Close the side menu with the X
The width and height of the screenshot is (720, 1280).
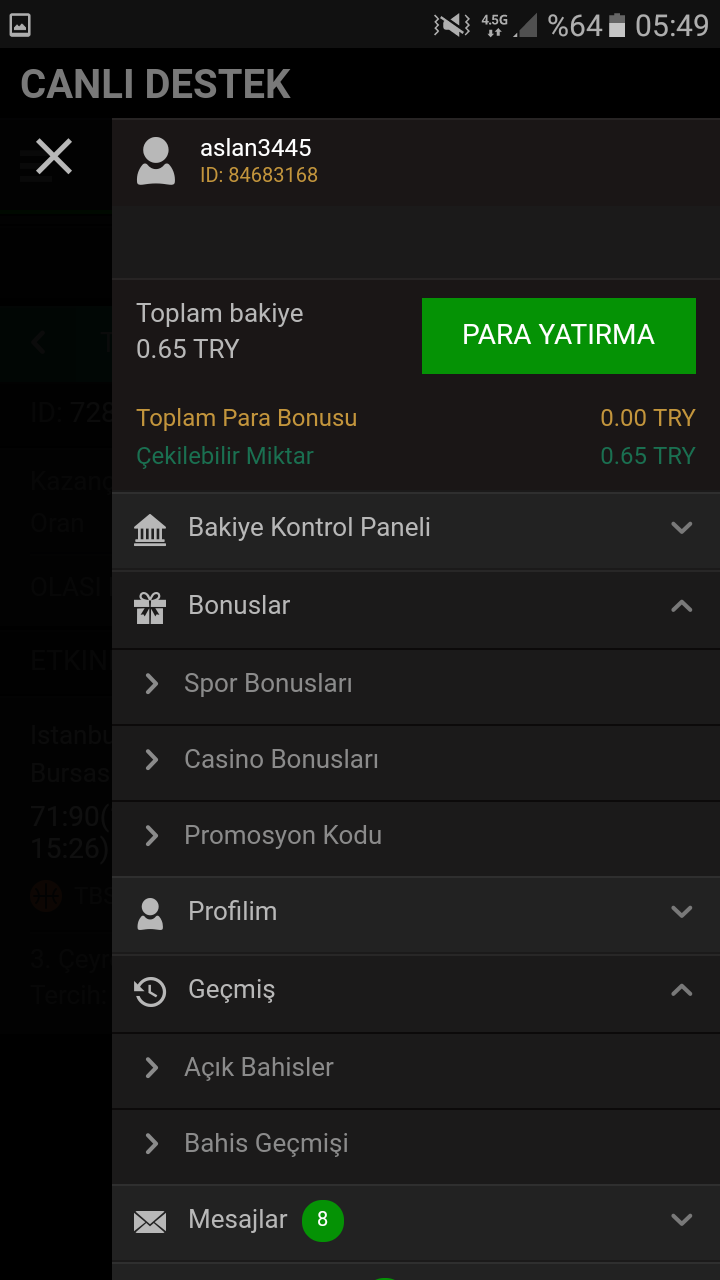tap(54, 156)
